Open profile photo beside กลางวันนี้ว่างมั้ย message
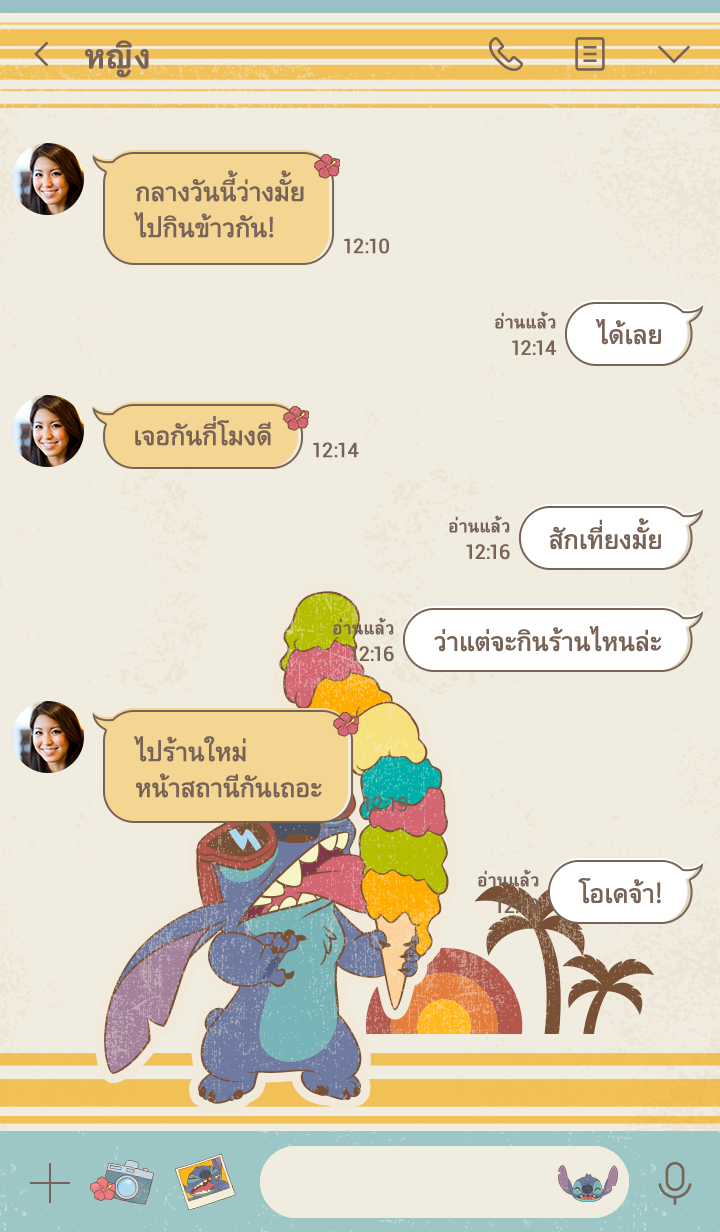720x1232 pixels. pos(48,179)
